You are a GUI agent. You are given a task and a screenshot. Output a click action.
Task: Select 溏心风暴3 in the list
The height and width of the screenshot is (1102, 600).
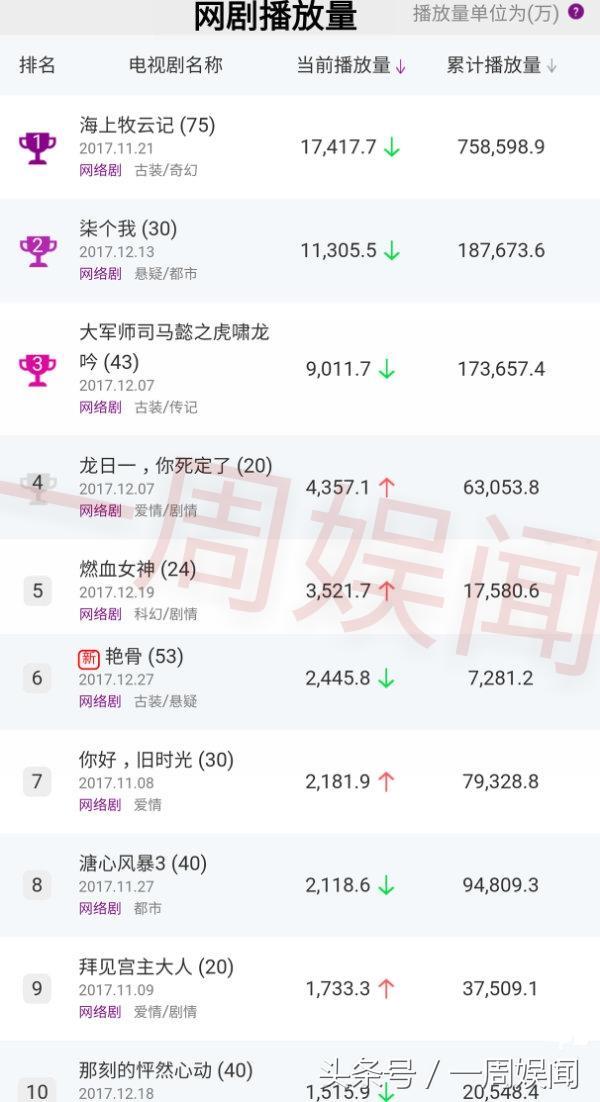(142, 864)
